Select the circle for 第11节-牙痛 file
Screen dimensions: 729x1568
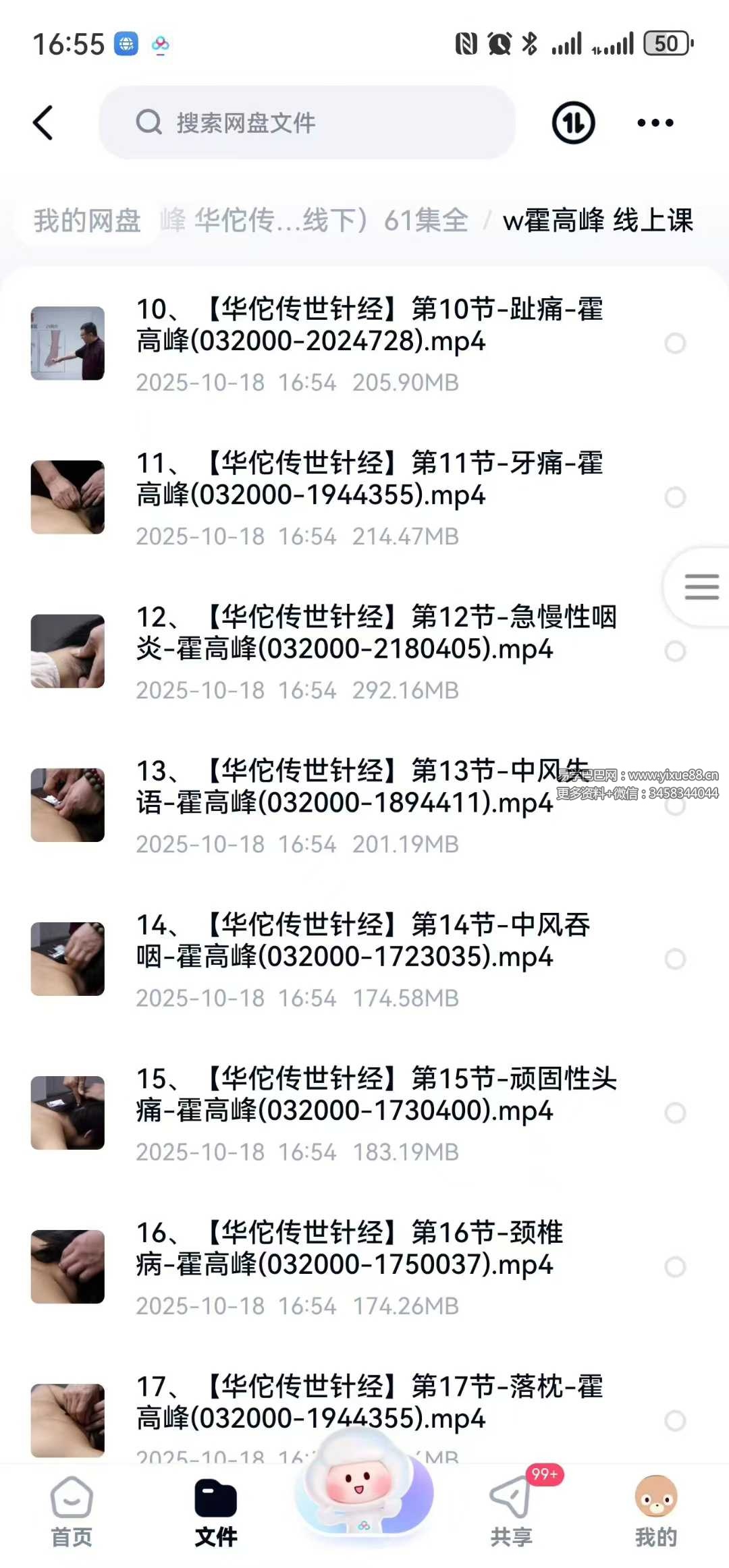point(675,497)
